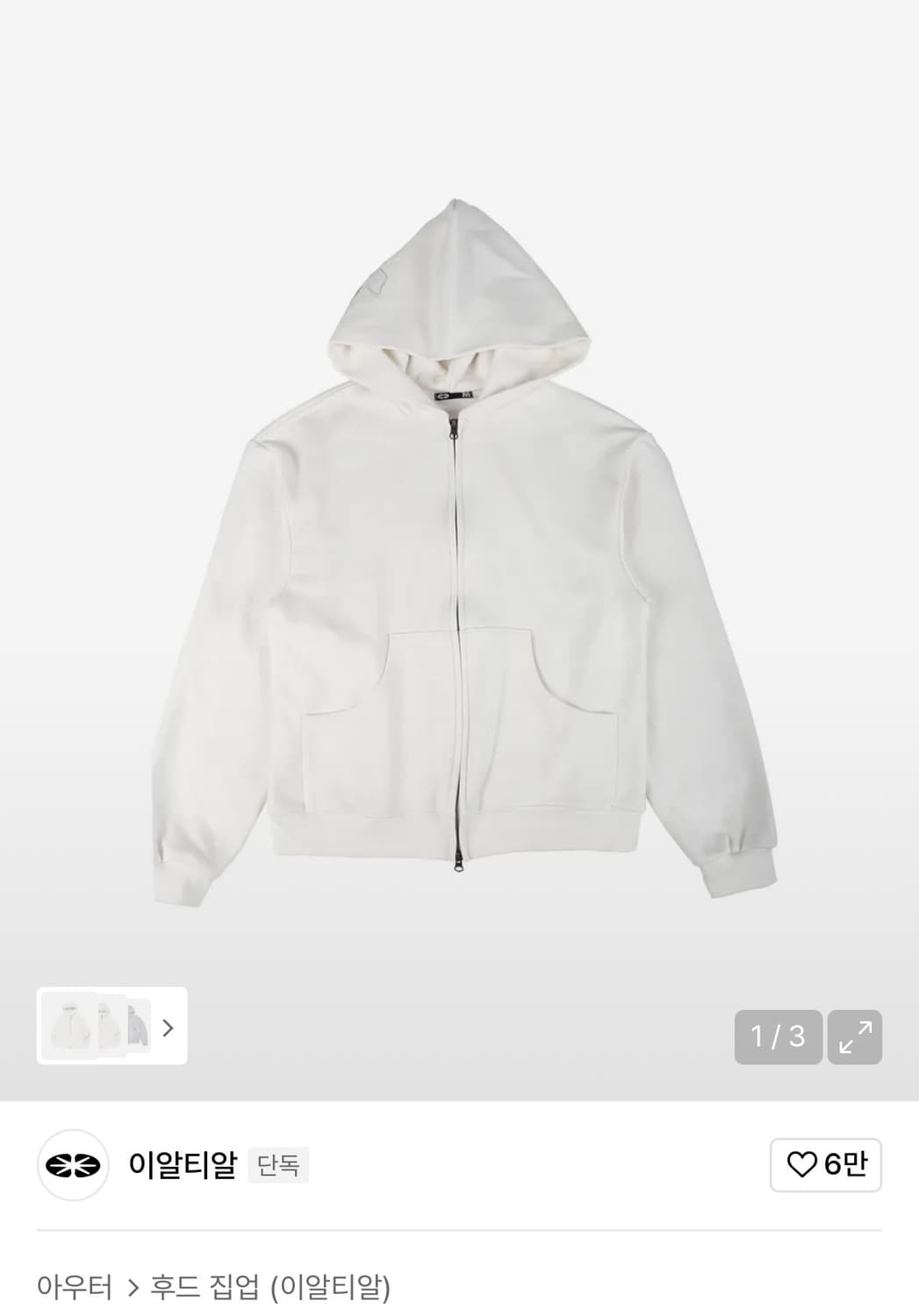This screenshot has height=1316, width=919.
Task: Open the 후드 집업 (이알티알) category
Action: (270, 1287)
